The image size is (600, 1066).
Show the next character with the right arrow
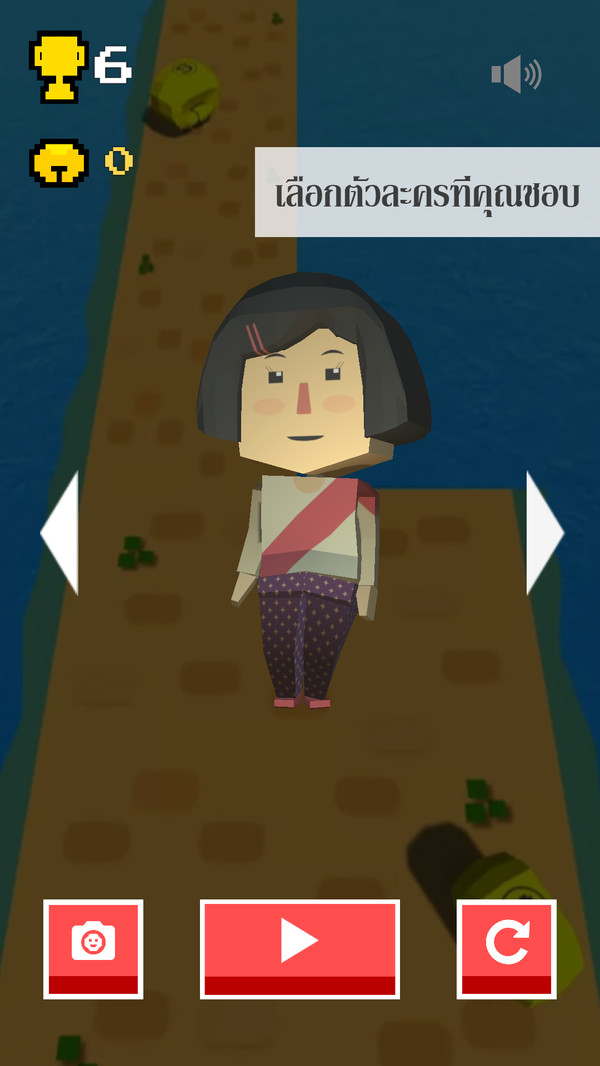tap(543, 533)
